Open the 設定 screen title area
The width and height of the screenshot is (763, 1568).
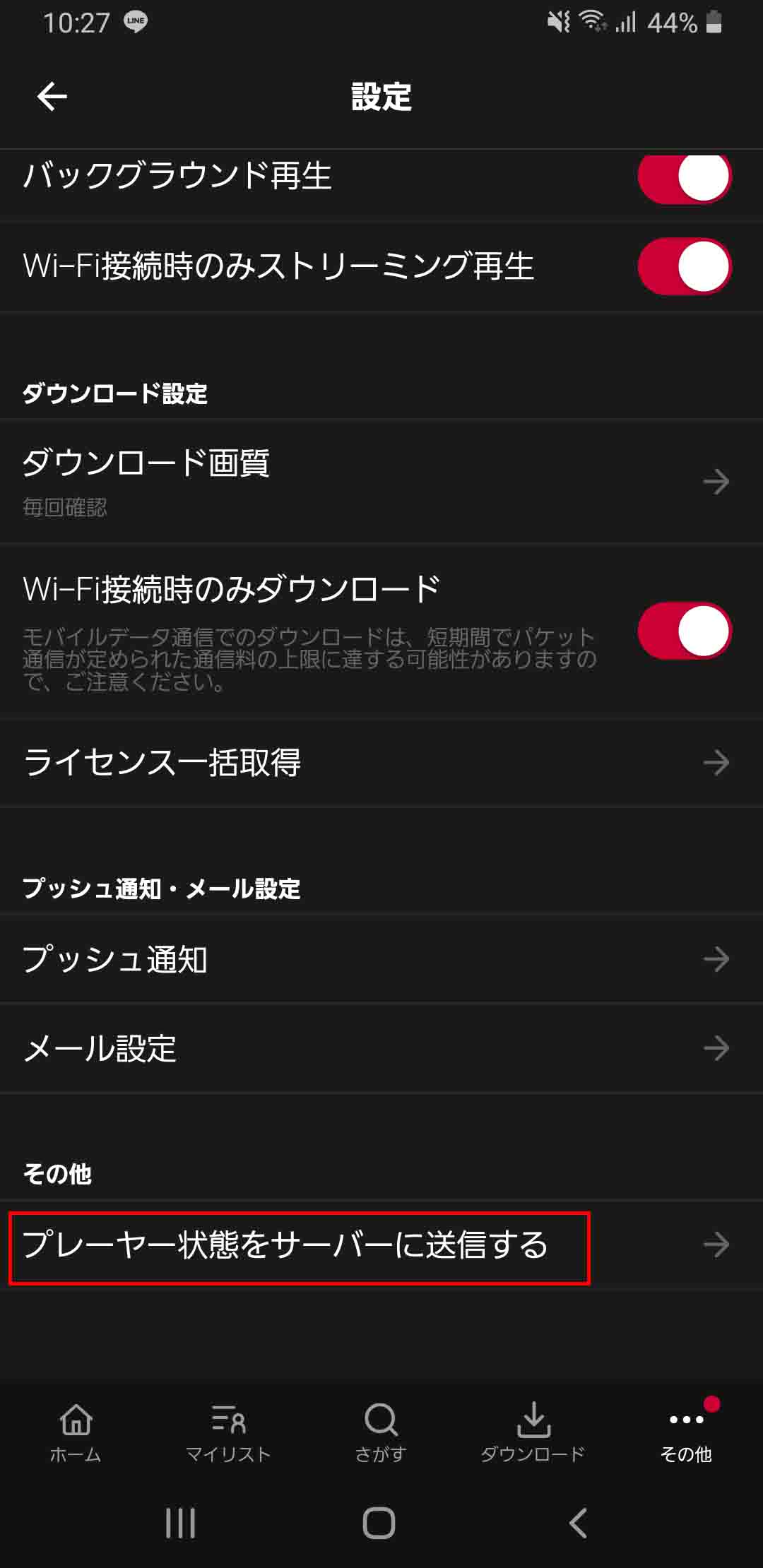(381, 99)
